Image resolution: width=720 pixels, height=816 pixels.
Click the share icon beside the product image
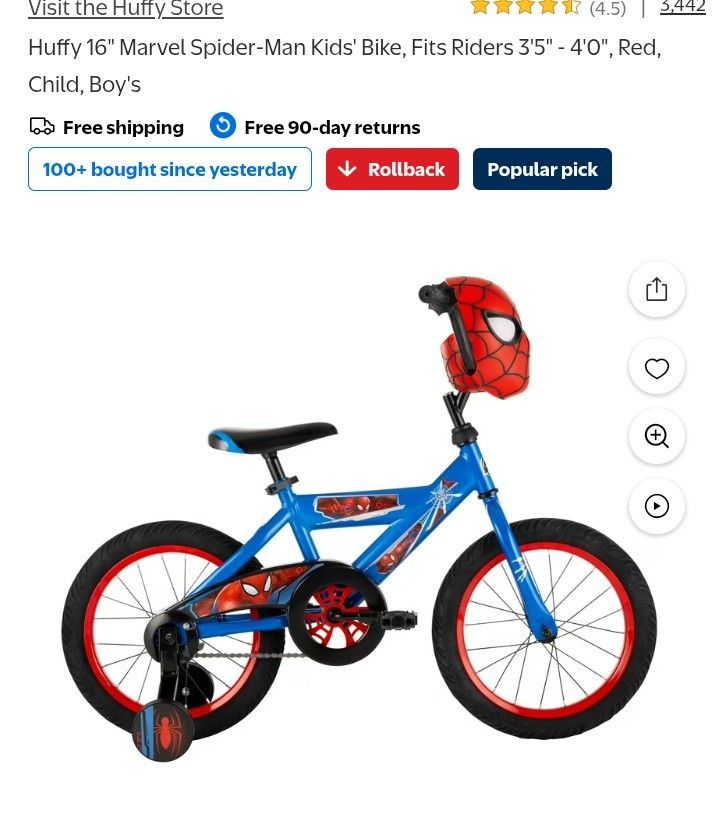point(656,288)
